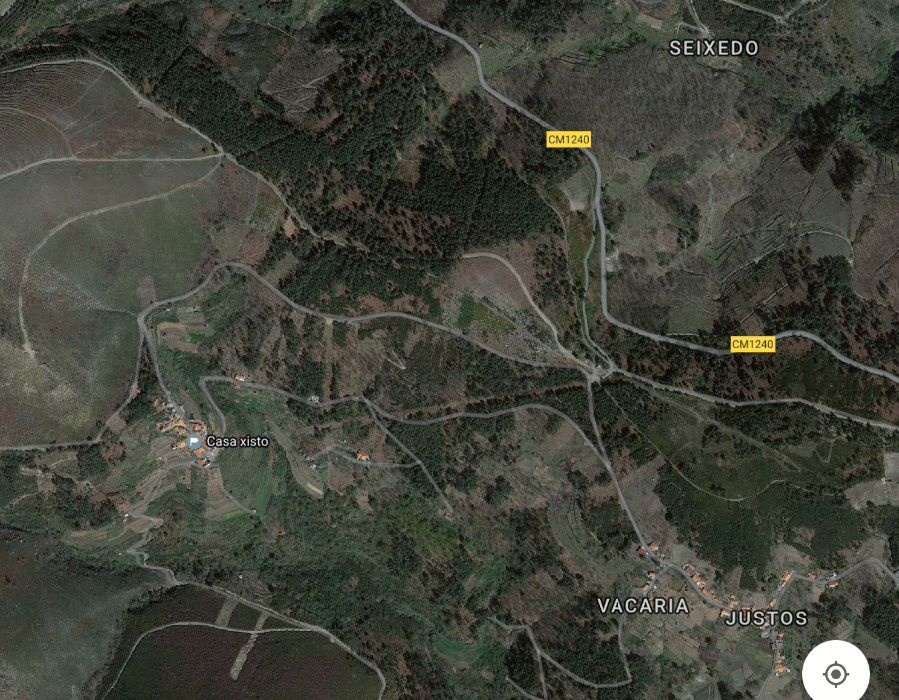Open the Casa xisto place marker
Screen dimensions: 899x700
click(x=193, y=442)
